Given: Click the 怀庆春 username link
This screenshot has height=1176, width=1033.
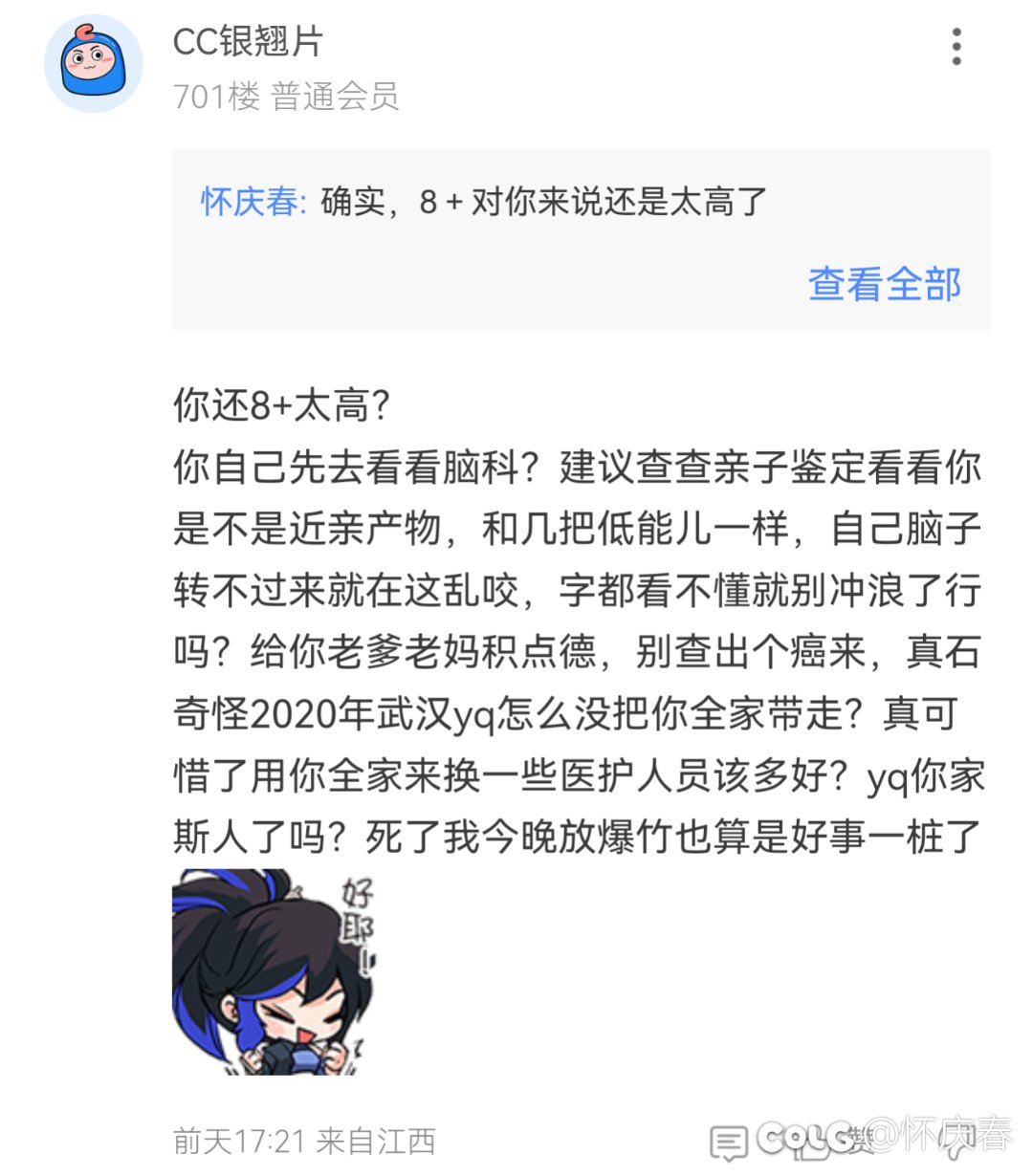Looking at the screenshot, I should click(x=247, y=201).
